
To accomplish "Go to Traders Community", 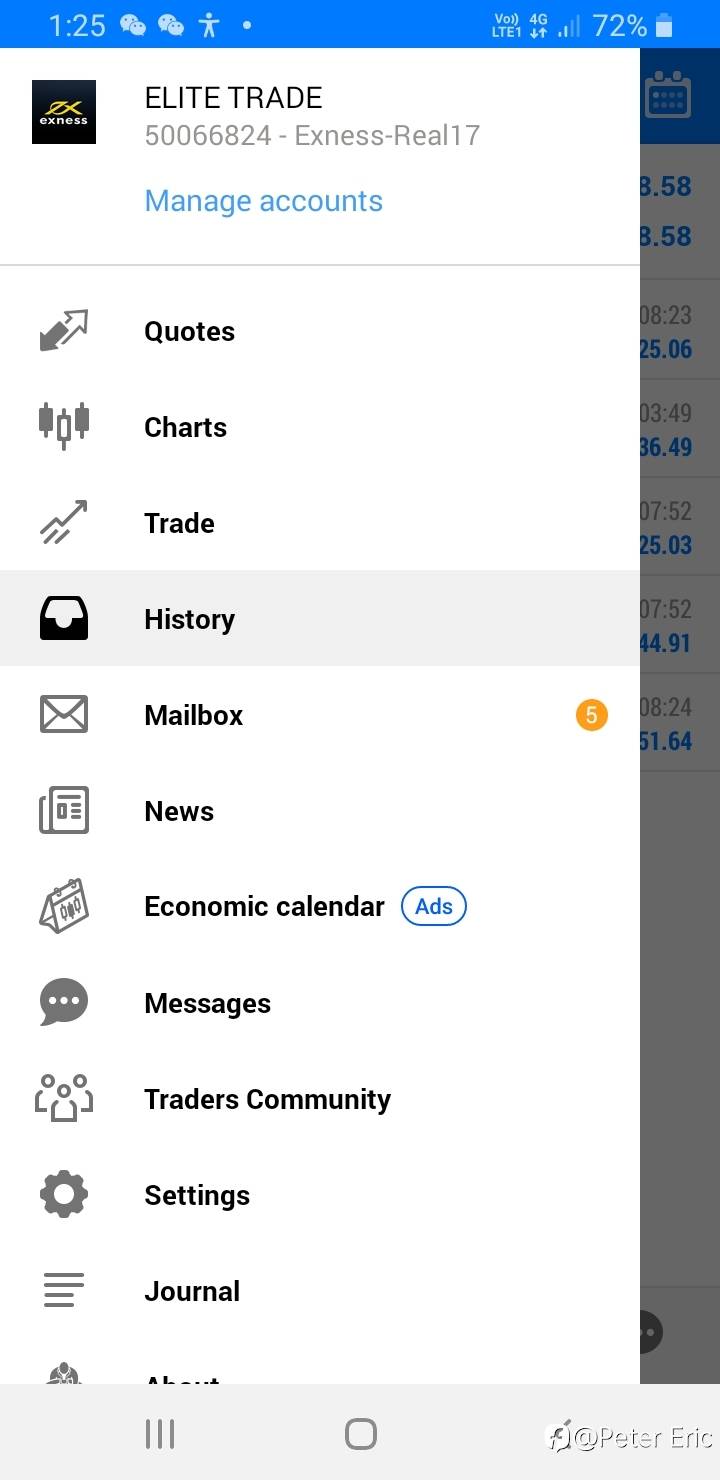I will tap(320, 1099).
